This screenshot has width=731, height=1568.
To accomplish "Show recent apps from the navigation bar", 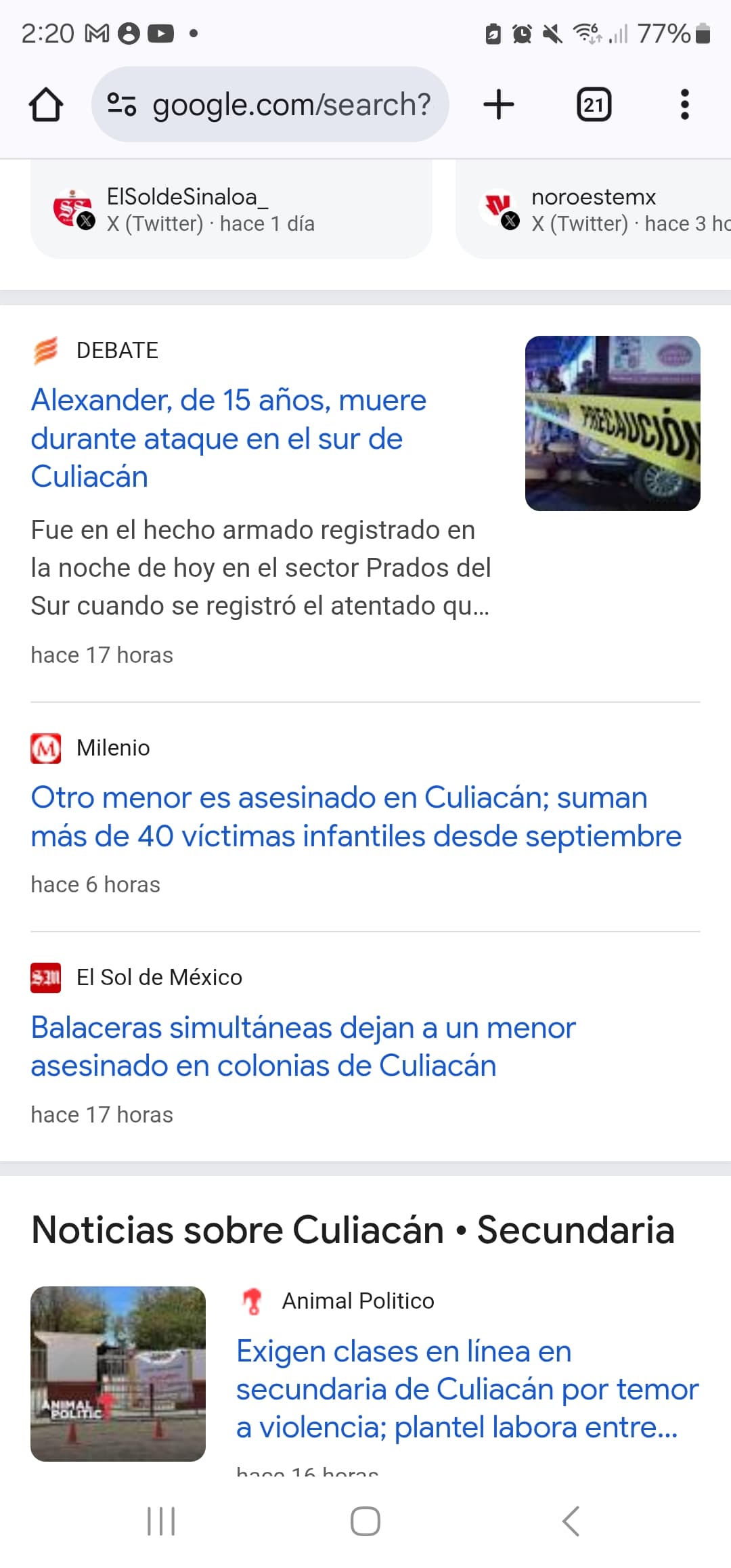I will tap(161, 1521).
